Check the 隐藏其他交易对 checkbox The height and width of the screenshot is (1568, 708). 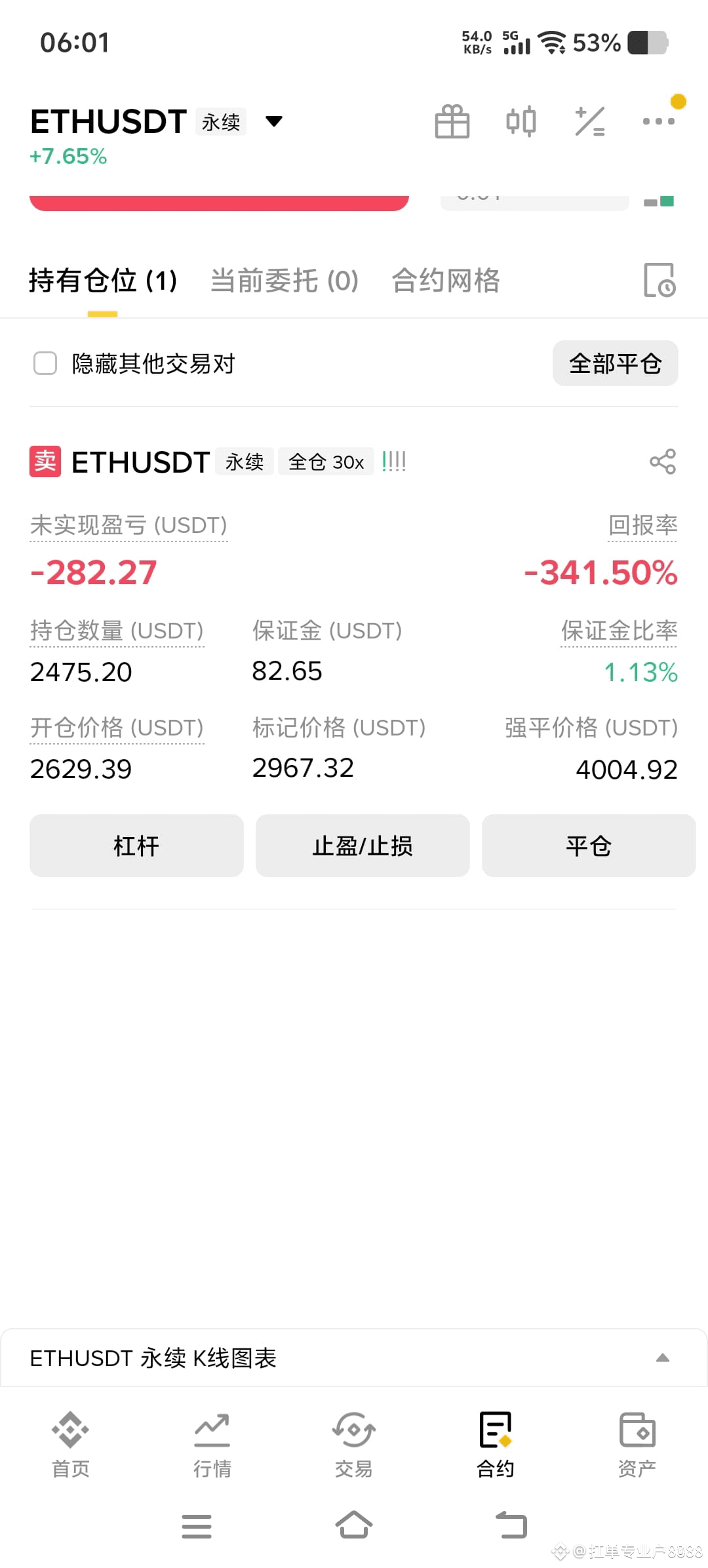45,363
